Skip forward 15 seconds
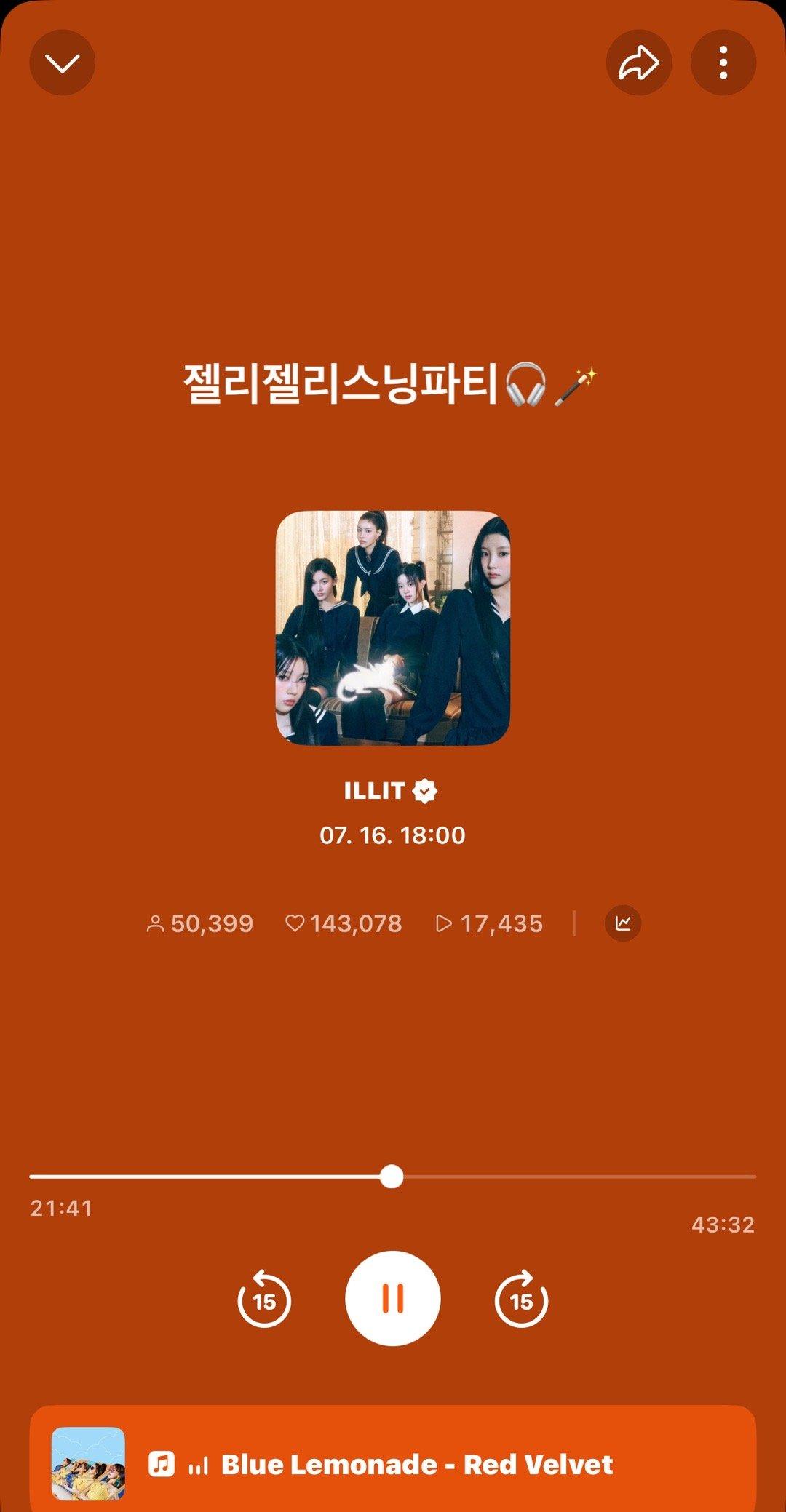 [x=521, y=1299]
